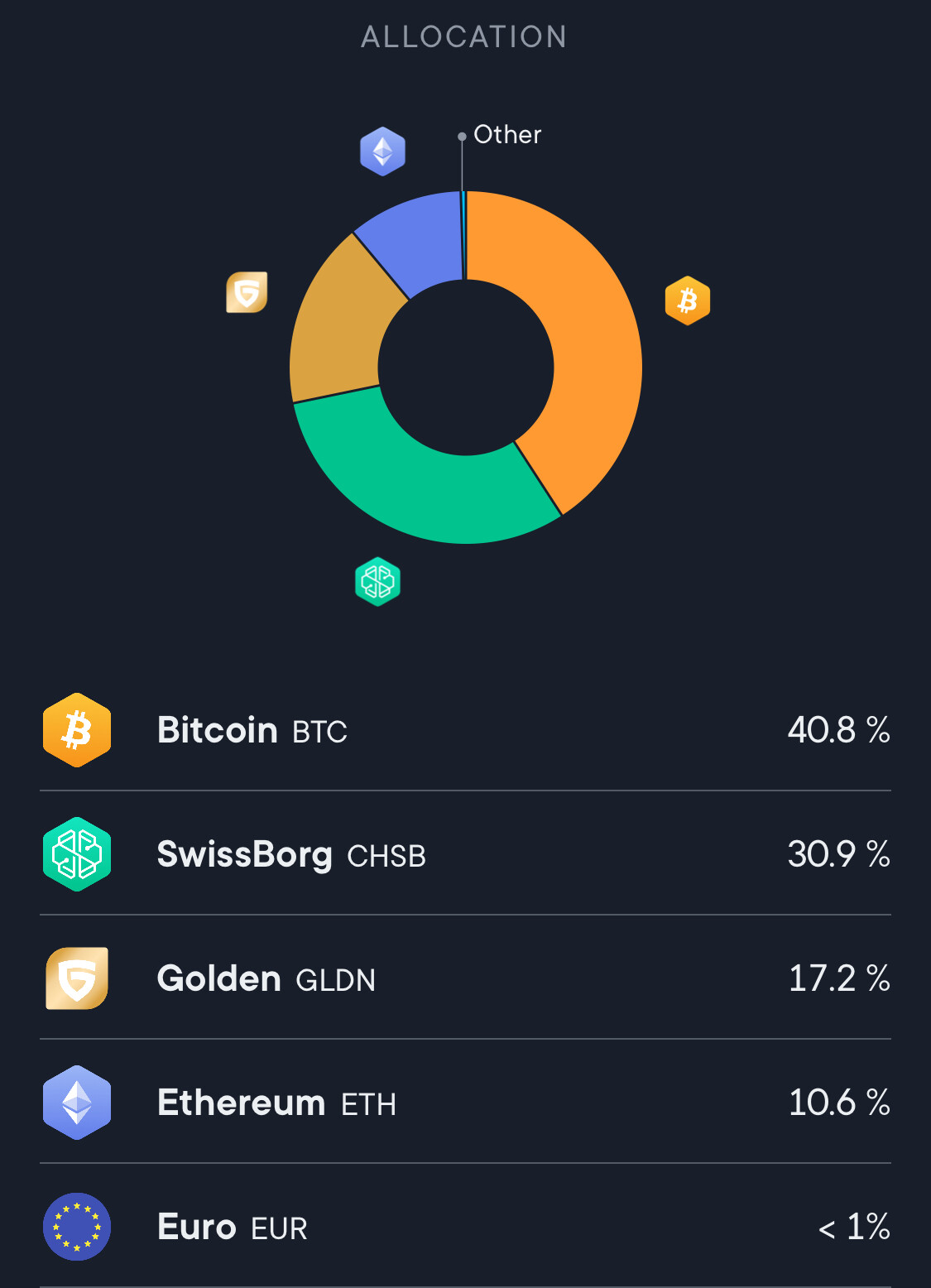Select the Euro EUR row

click(465, 1227)
